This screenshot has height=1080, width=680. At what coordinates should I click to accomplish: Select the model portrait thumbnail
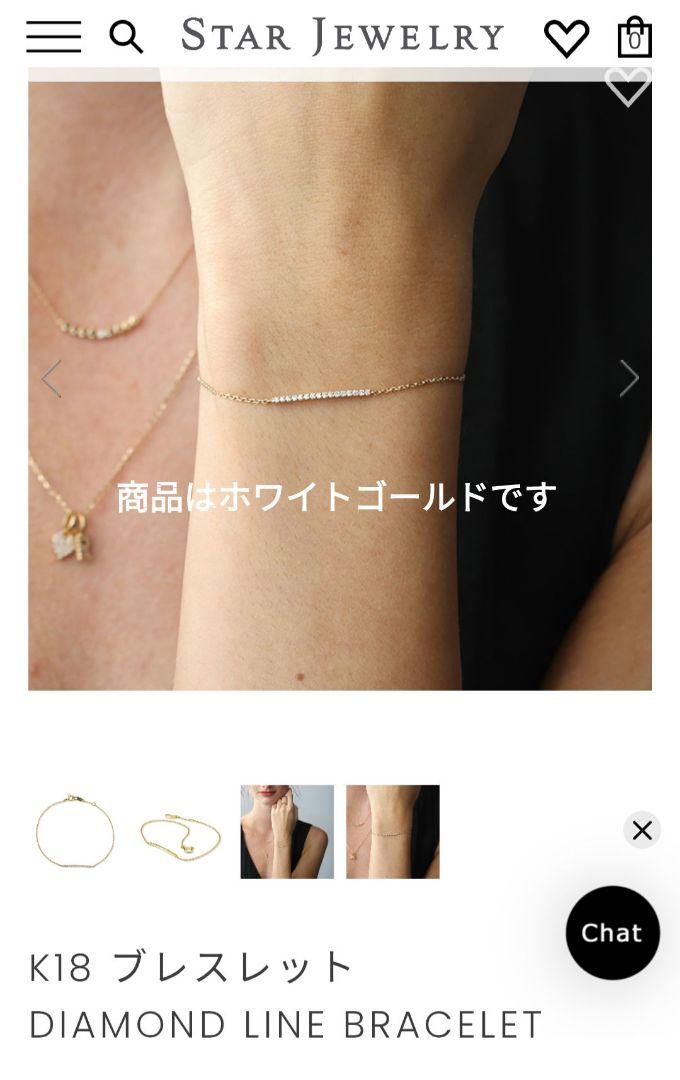(287, 832)
